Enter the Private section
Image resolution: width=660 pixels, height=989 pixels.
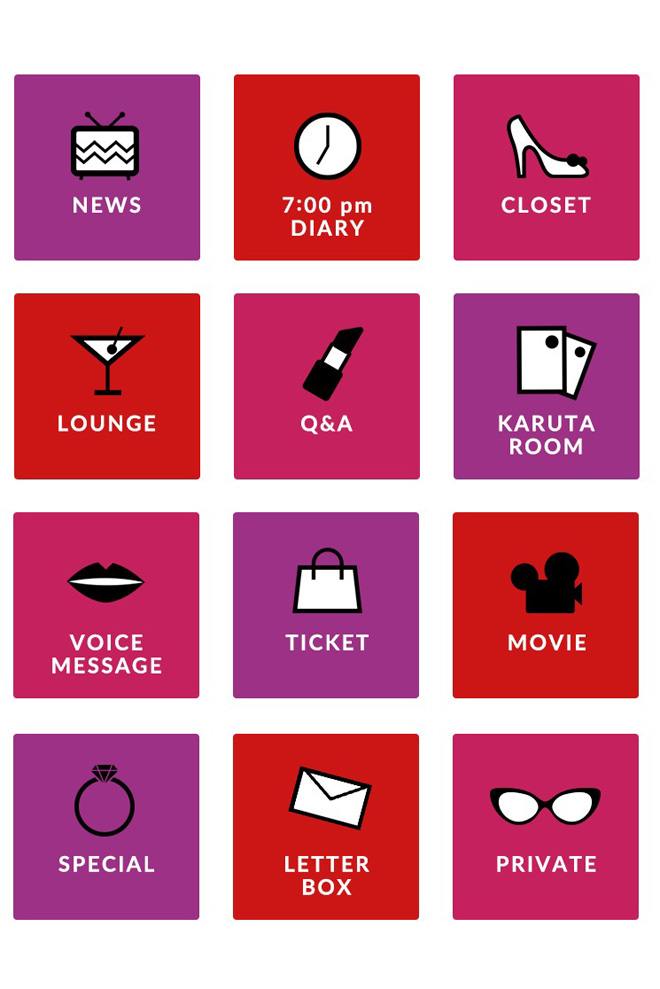click(x=545, y=826)
